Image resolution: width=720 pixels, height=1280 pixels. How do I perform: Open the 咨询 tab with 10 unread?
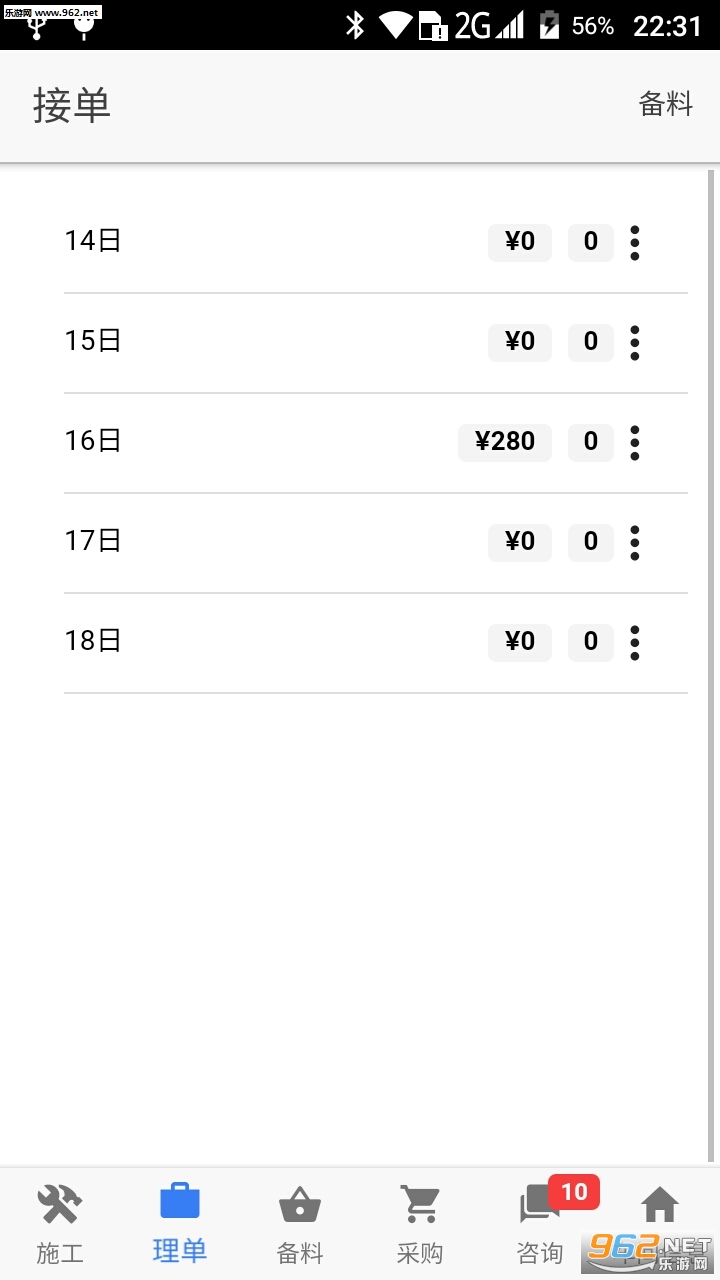click(x=541, y=1223)
